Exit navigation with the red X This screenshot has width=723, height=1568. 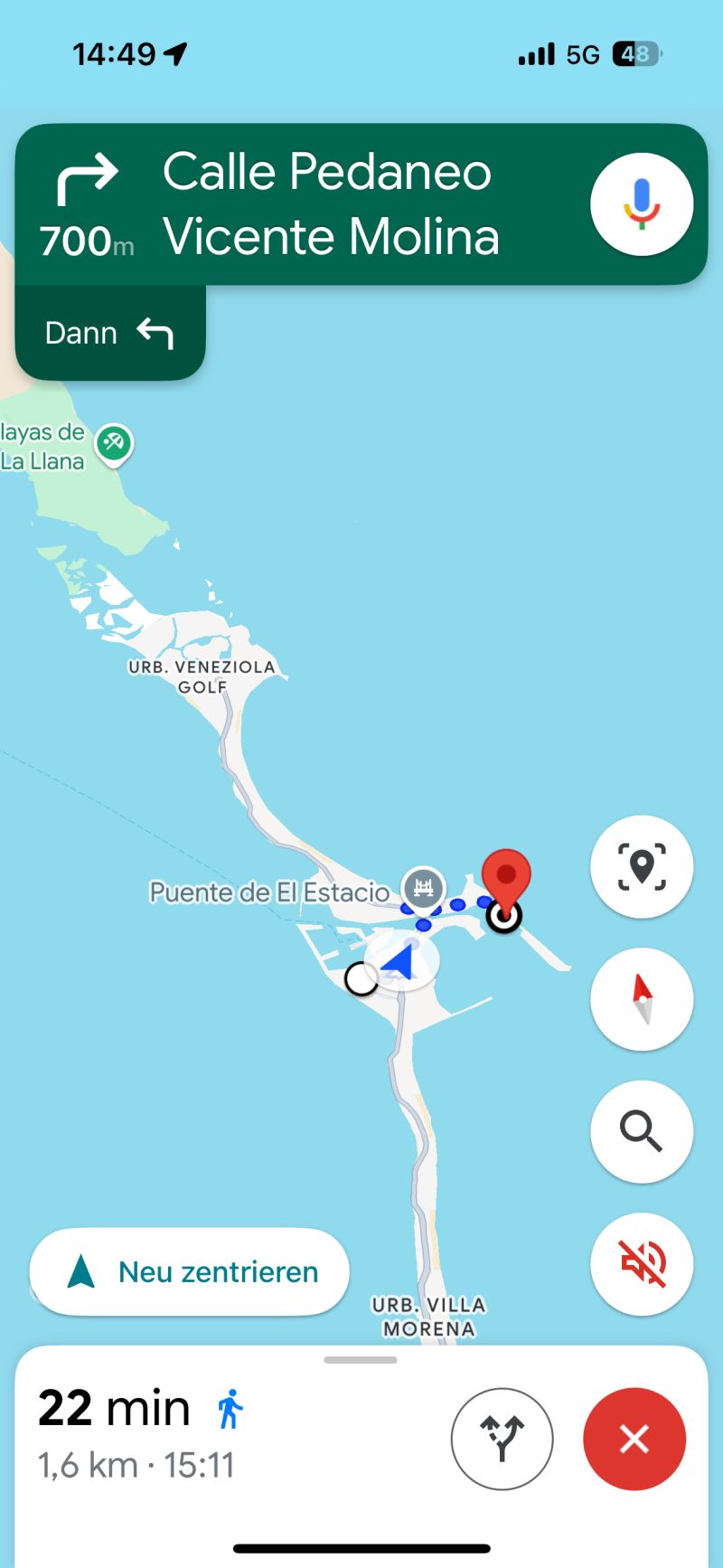click(634, 1438)
